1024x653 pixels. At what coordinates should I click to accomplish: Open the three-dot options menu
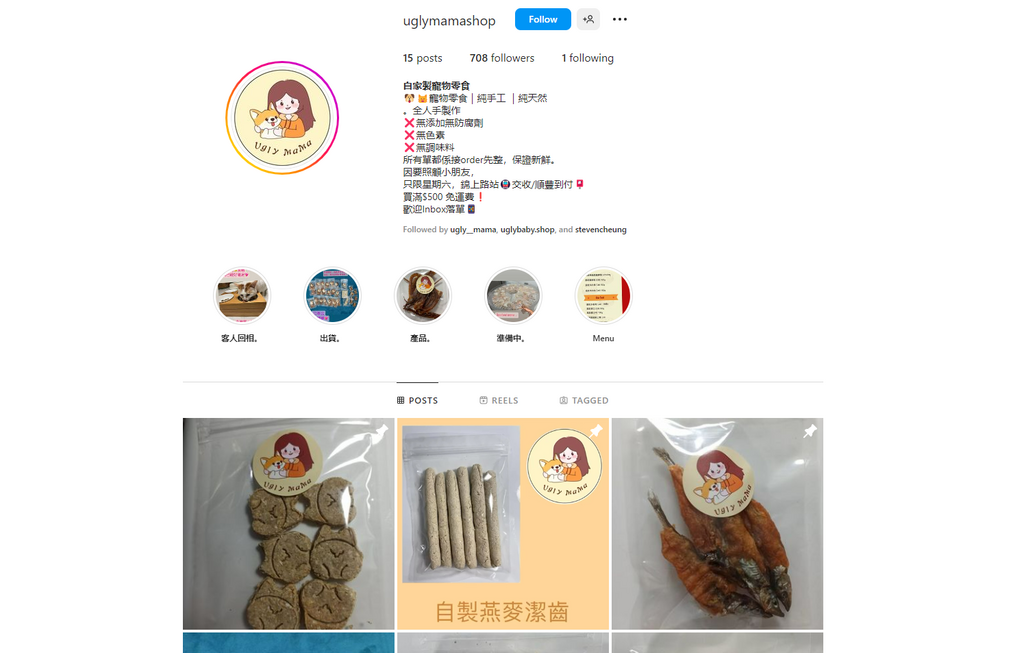pos(620,19)
